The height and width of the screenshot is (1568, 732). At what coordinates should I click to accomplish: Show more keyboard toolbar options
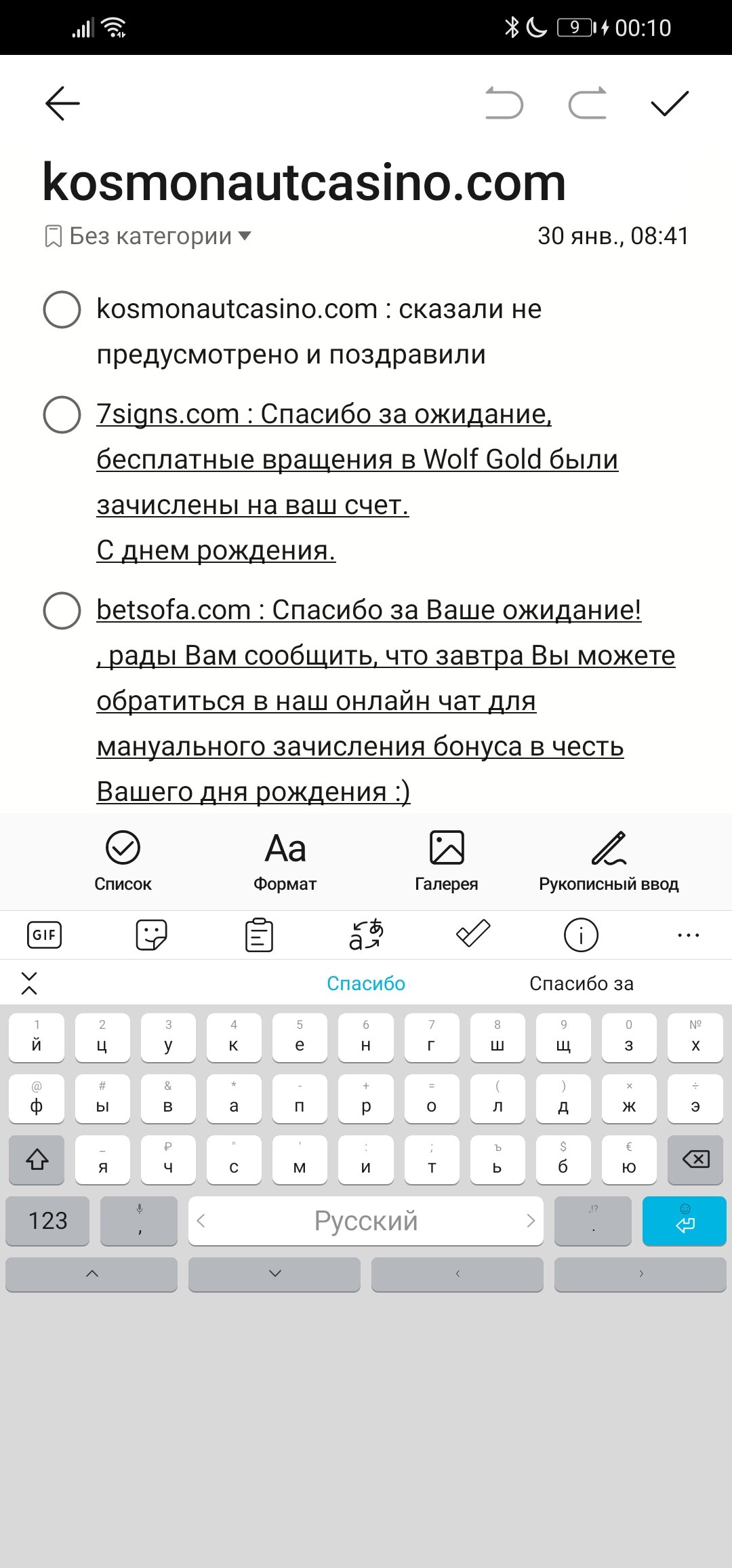tap(688, 935)
